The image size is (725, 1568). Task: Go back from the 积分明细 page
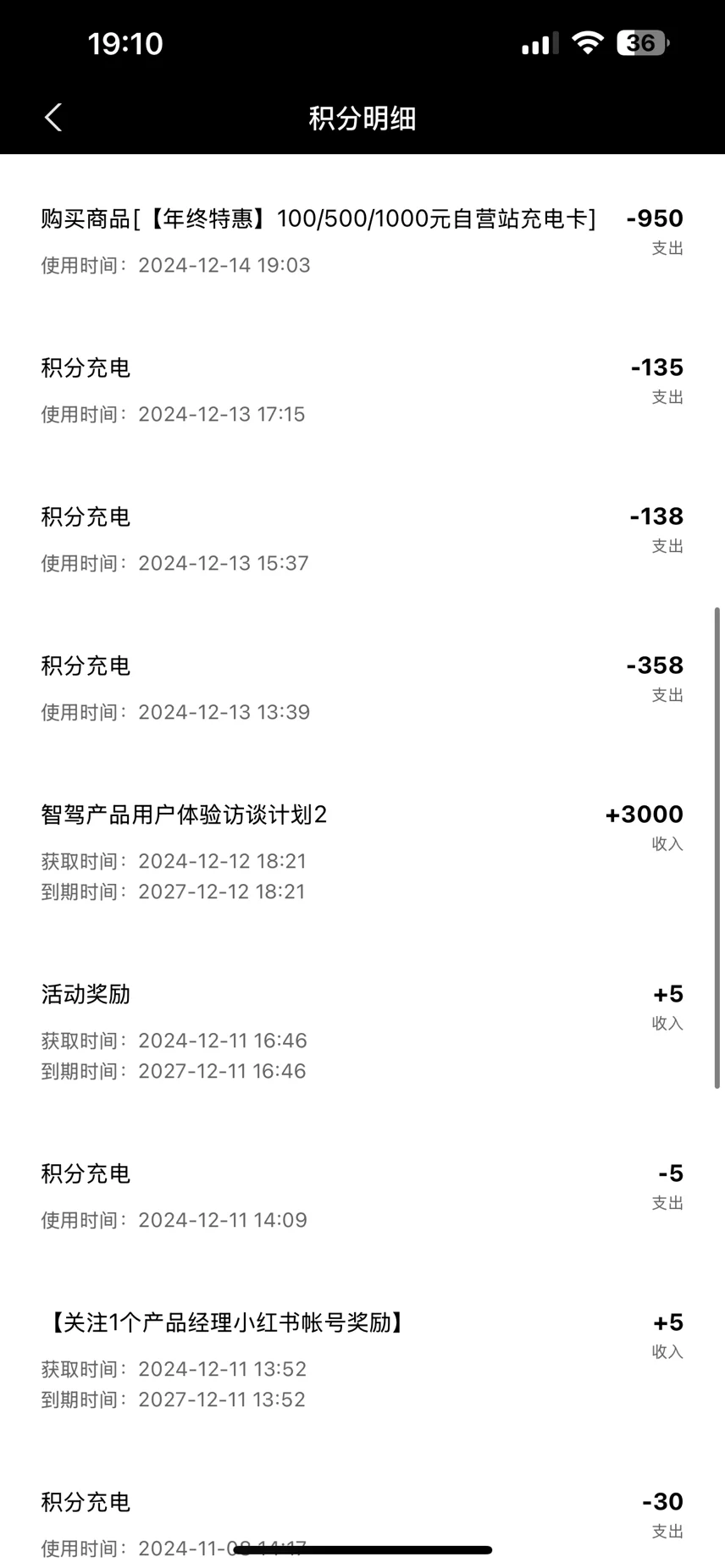tap(53, 118)
